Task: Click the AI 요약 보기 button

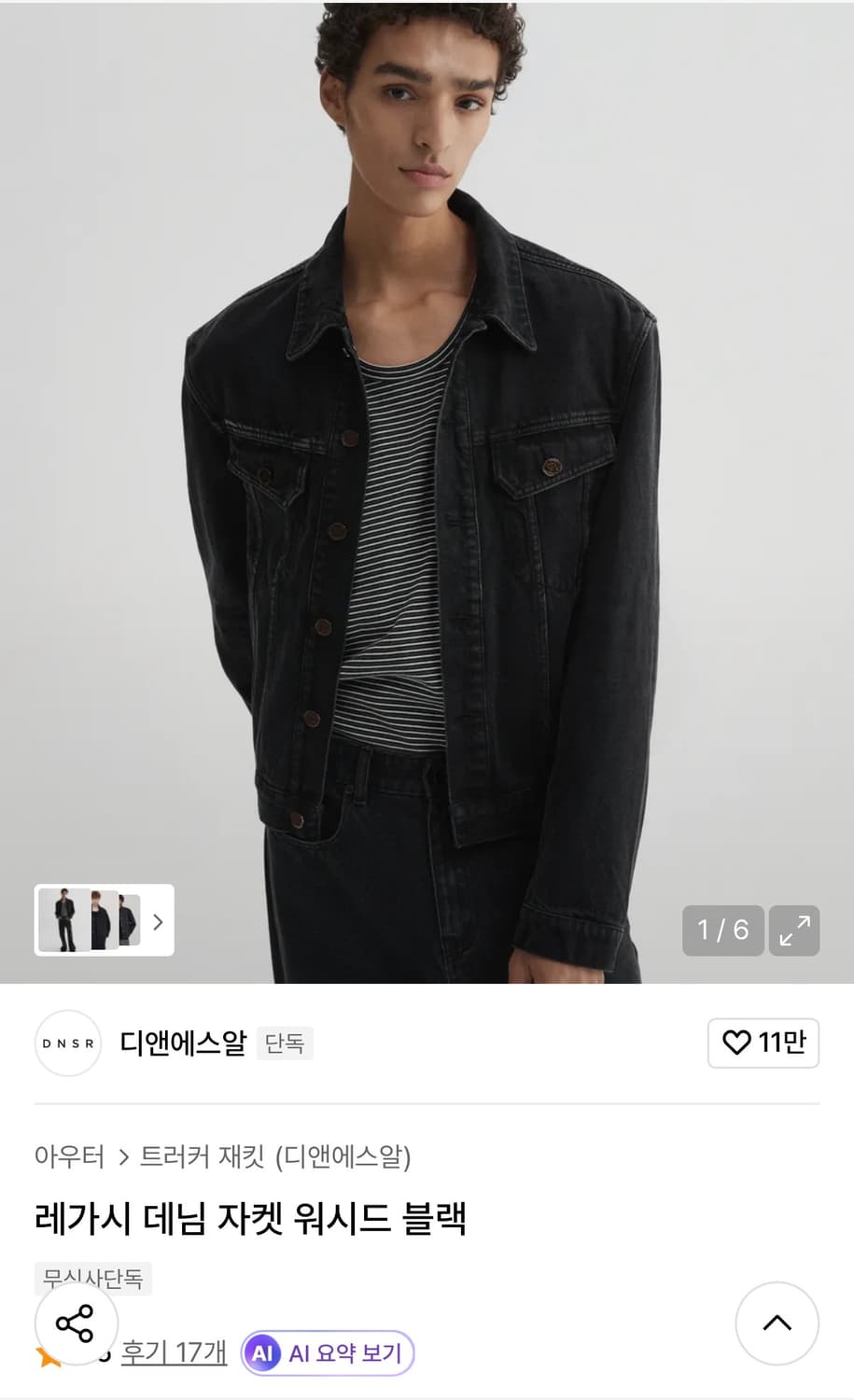Action: [326, 1352]
